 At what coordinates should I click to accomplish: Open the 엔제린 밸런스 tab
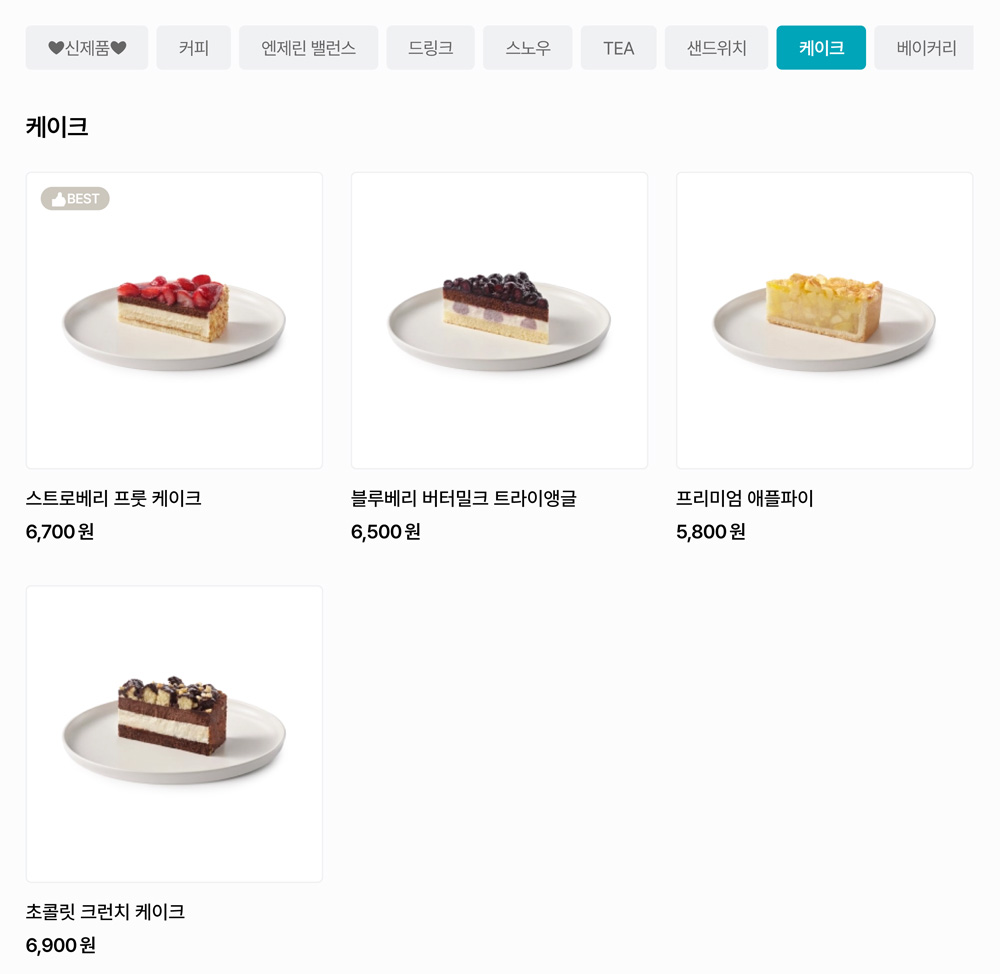308,48
